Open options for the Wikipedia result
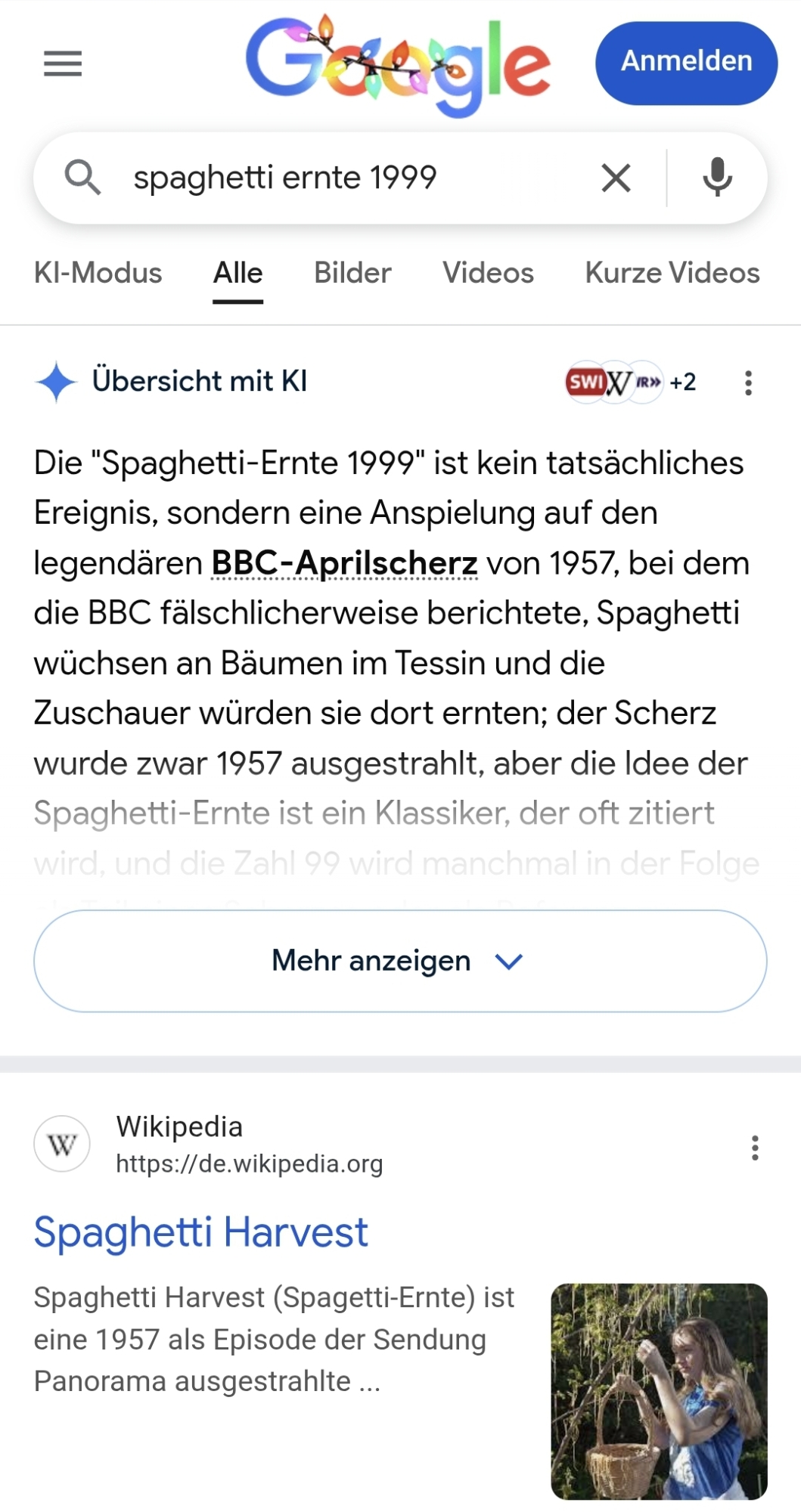The width and height of the screenshot is (801, 1512). tap(754, 1148)
